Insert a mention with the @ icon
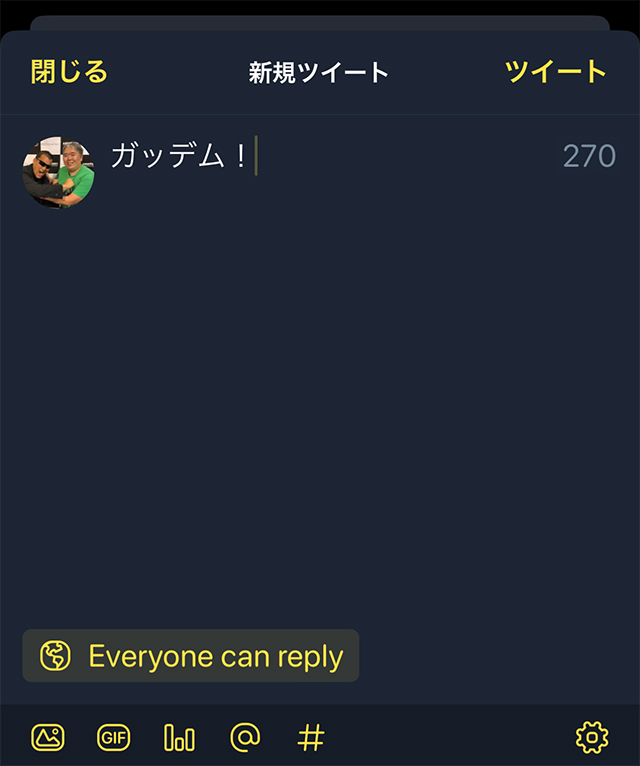 (245, 738)
